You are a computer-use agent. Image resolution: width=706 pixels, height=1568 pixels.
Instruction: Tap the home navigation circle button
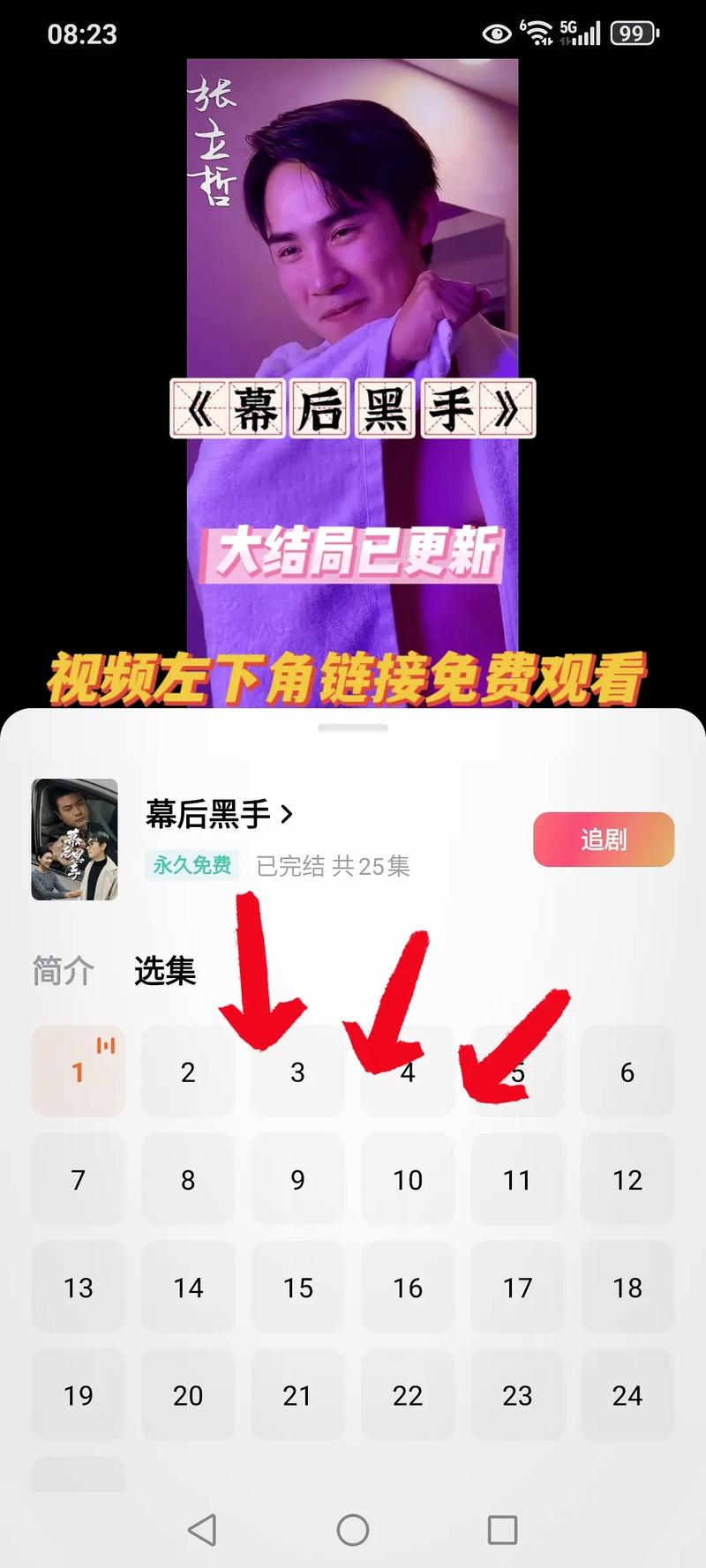(x=352, y=1531)
